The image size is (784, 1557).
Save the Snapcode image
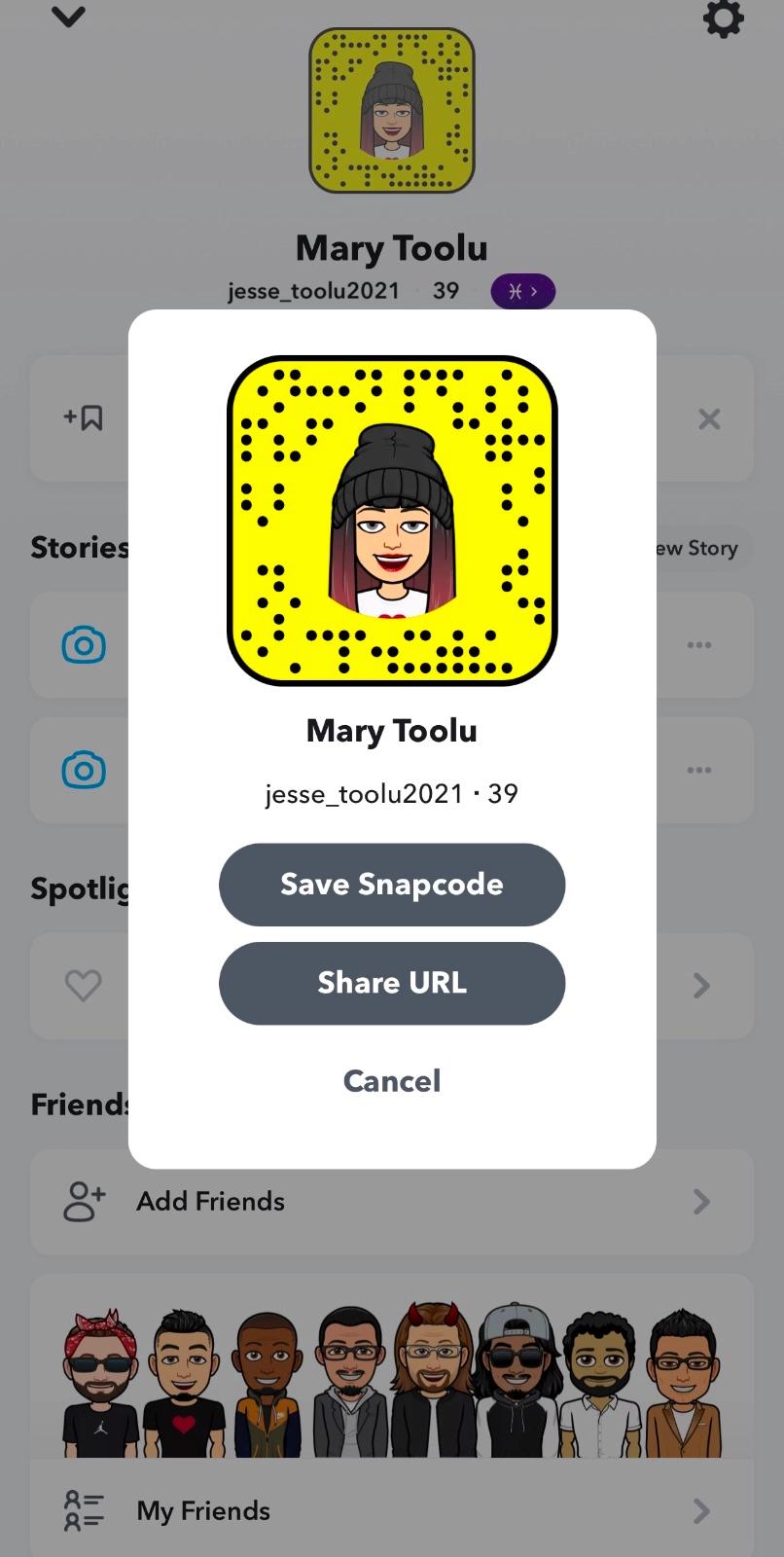click(x=391, y=885)
